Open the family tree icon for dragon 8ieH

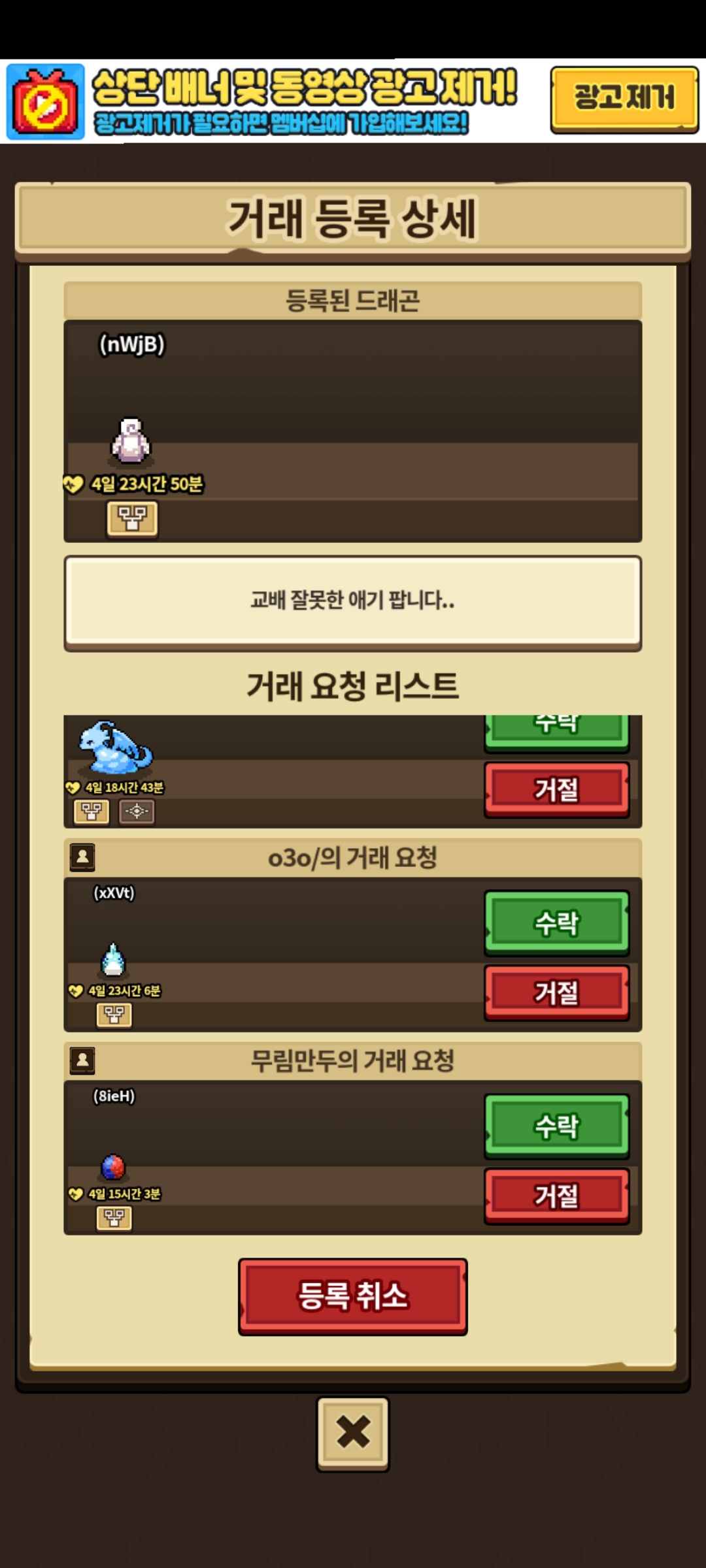click(x=114, y=1218)
